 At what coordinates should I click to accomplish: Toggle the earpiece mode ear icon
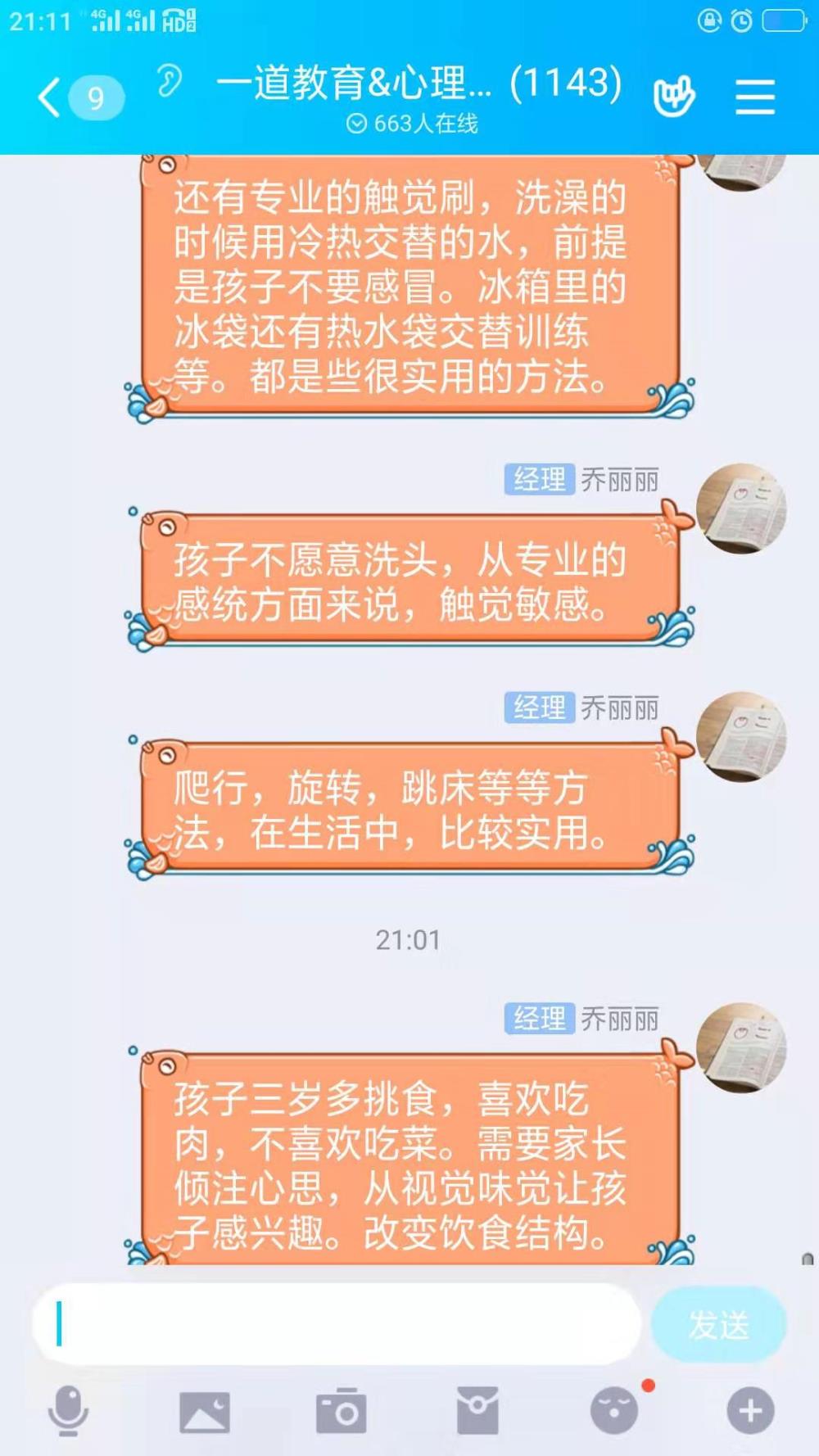point(169,80)
